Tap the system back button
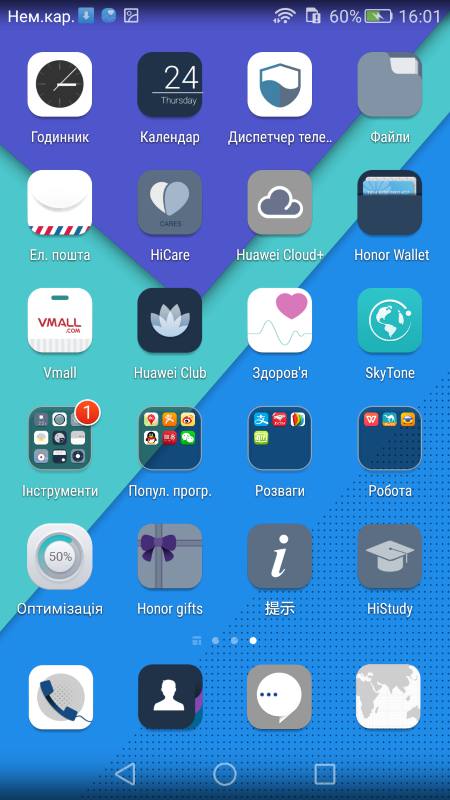 [126, 774]
